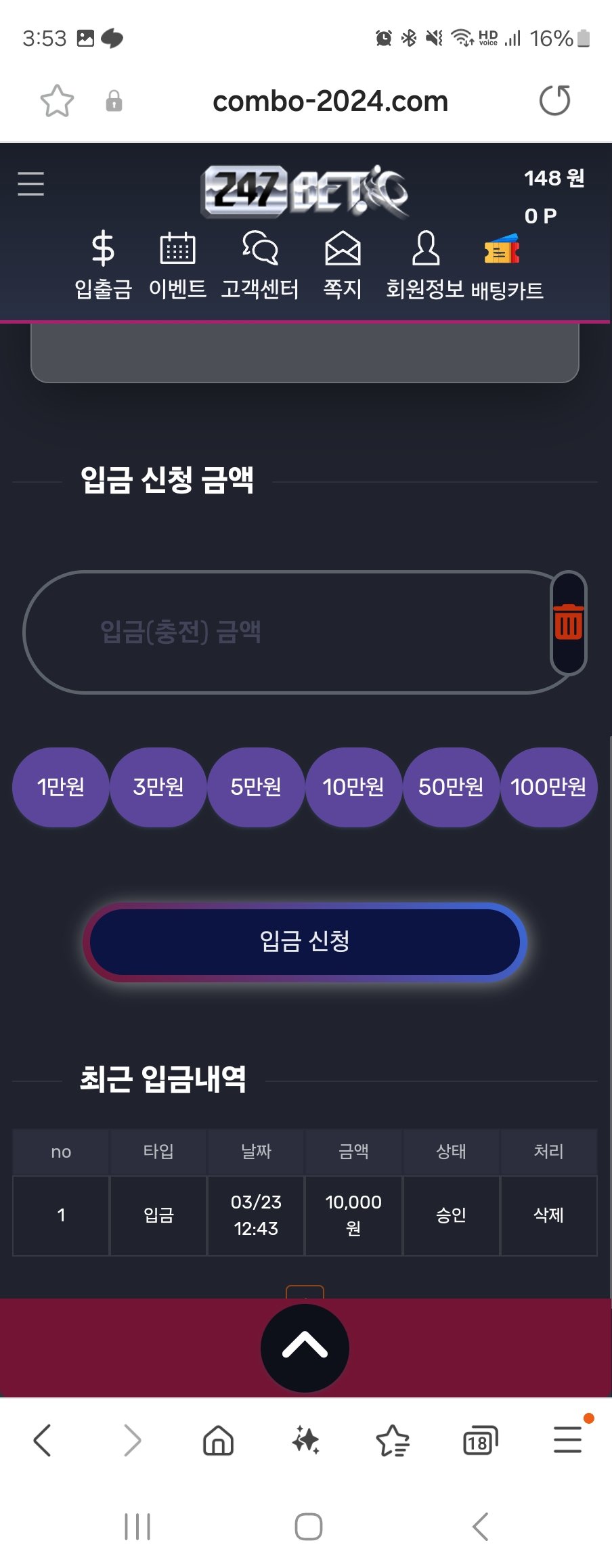Screen dimensions: 612x1568
Task: Submit the 입금 신청 deposit request
Action: click(305, 942)
